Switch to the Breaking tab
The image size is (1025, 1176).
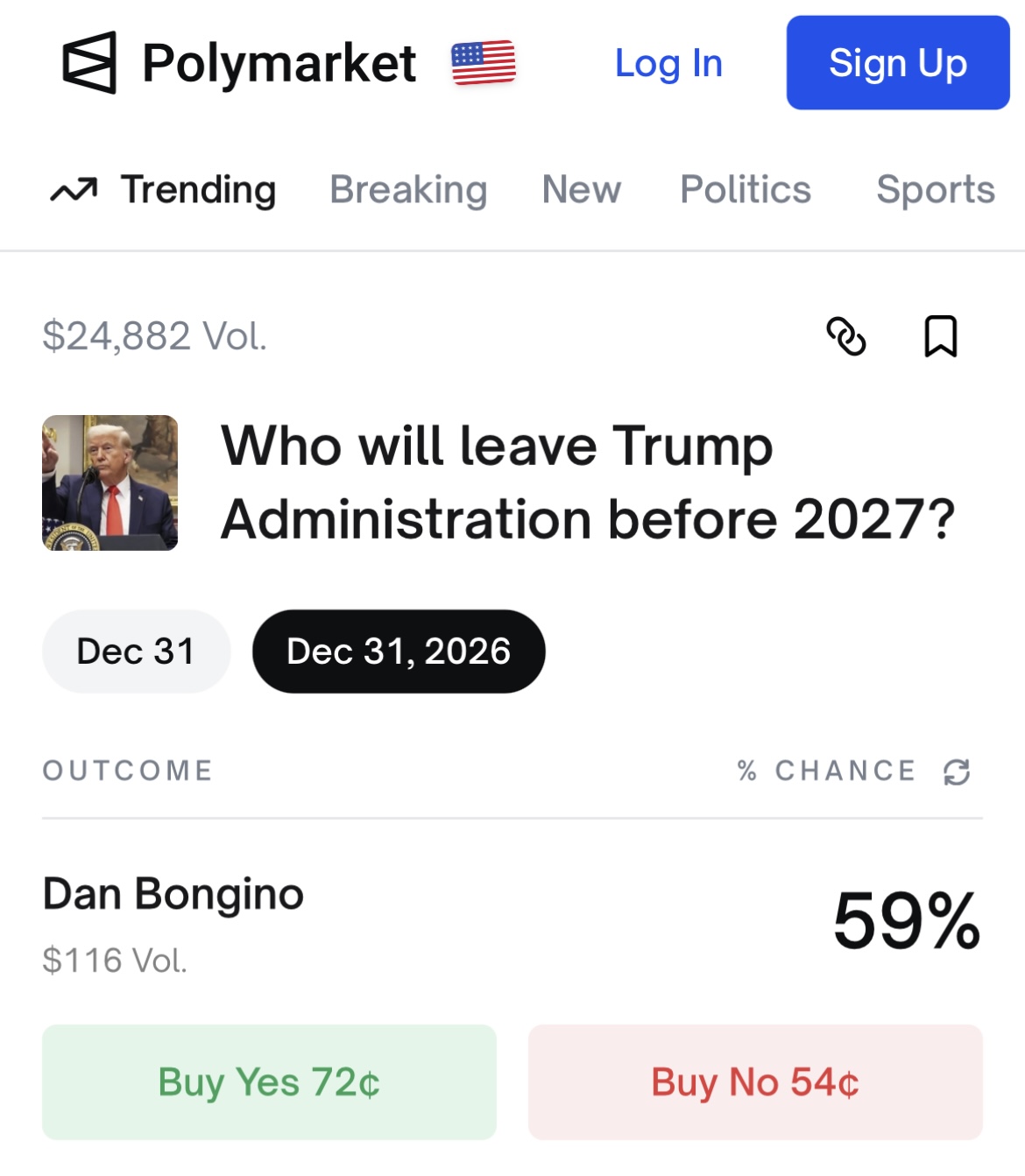408,189
